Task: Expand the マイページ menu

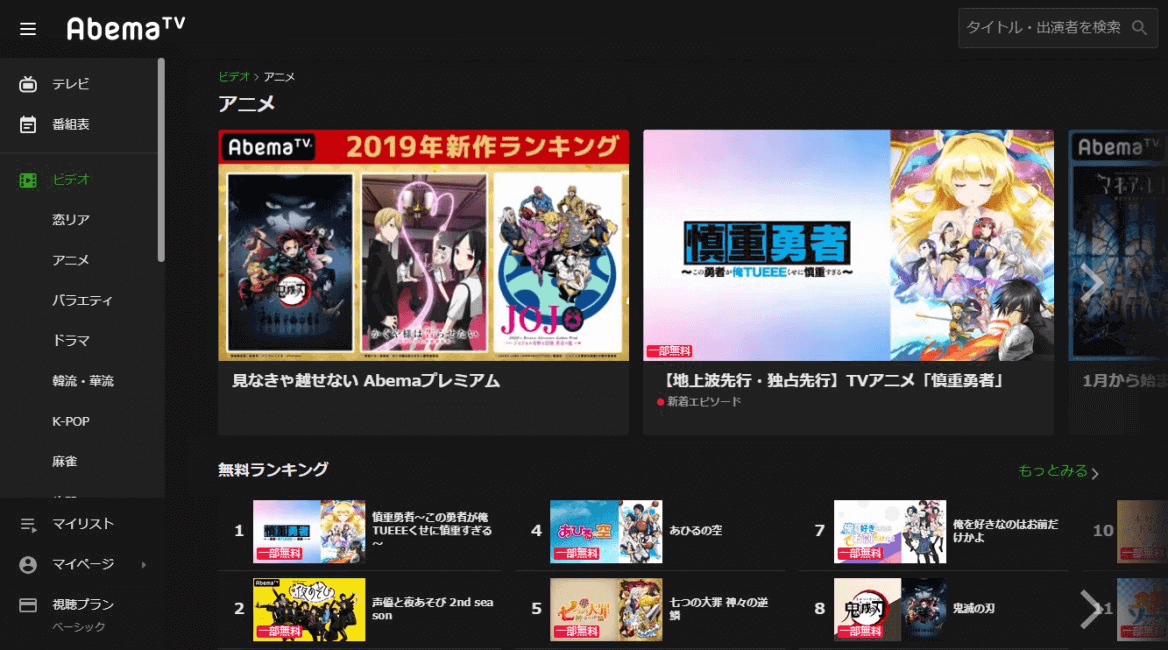Action: (82, 565)
